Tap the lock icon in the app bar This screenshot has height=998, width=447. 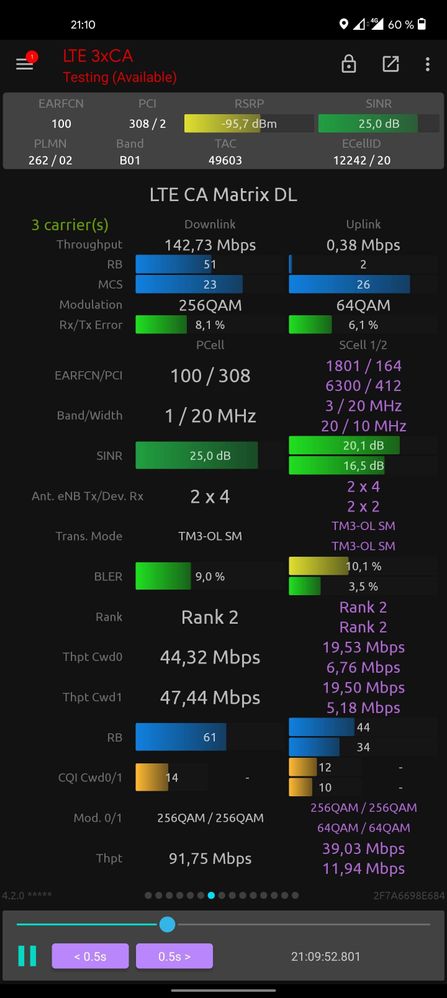pos(348,64)
